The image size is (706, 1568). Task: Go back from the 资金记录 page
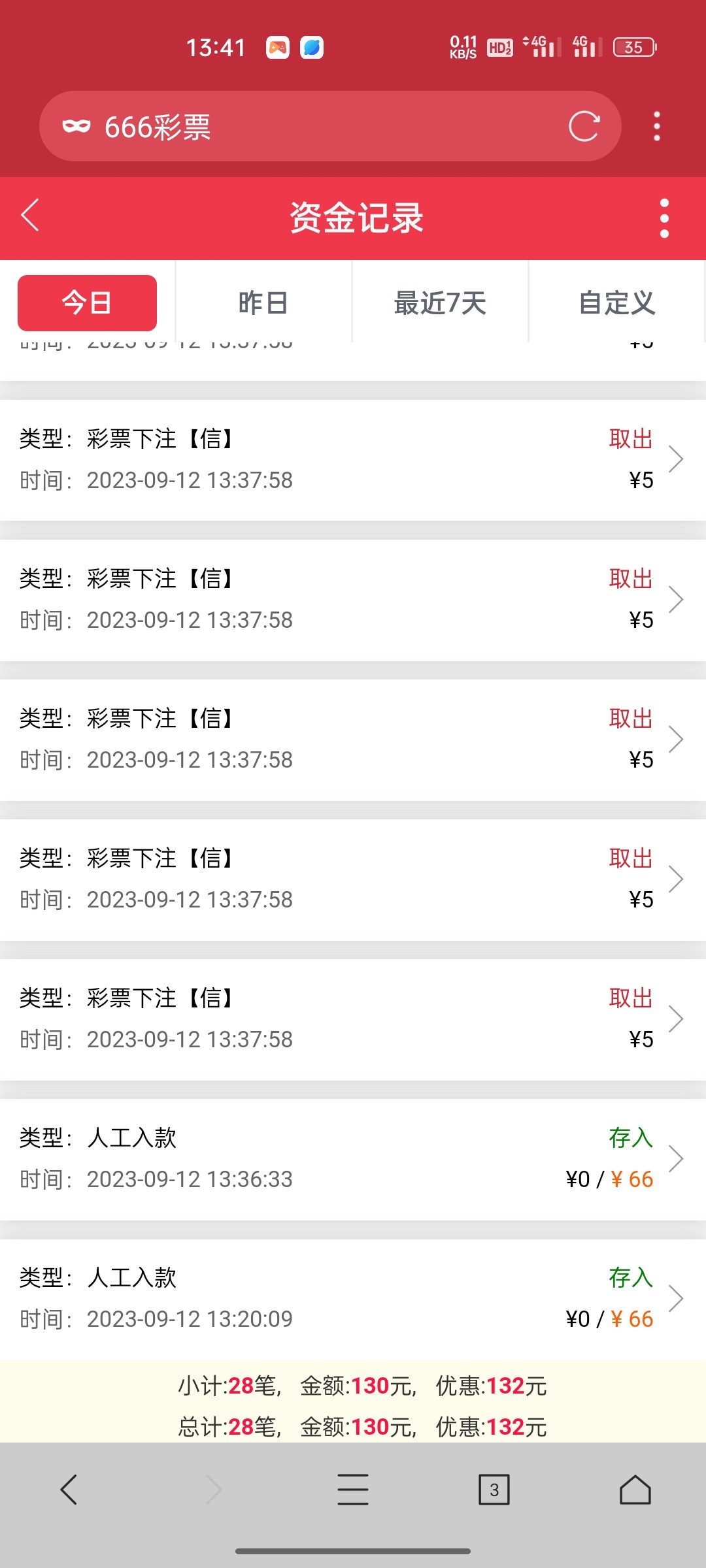[31, 216]
